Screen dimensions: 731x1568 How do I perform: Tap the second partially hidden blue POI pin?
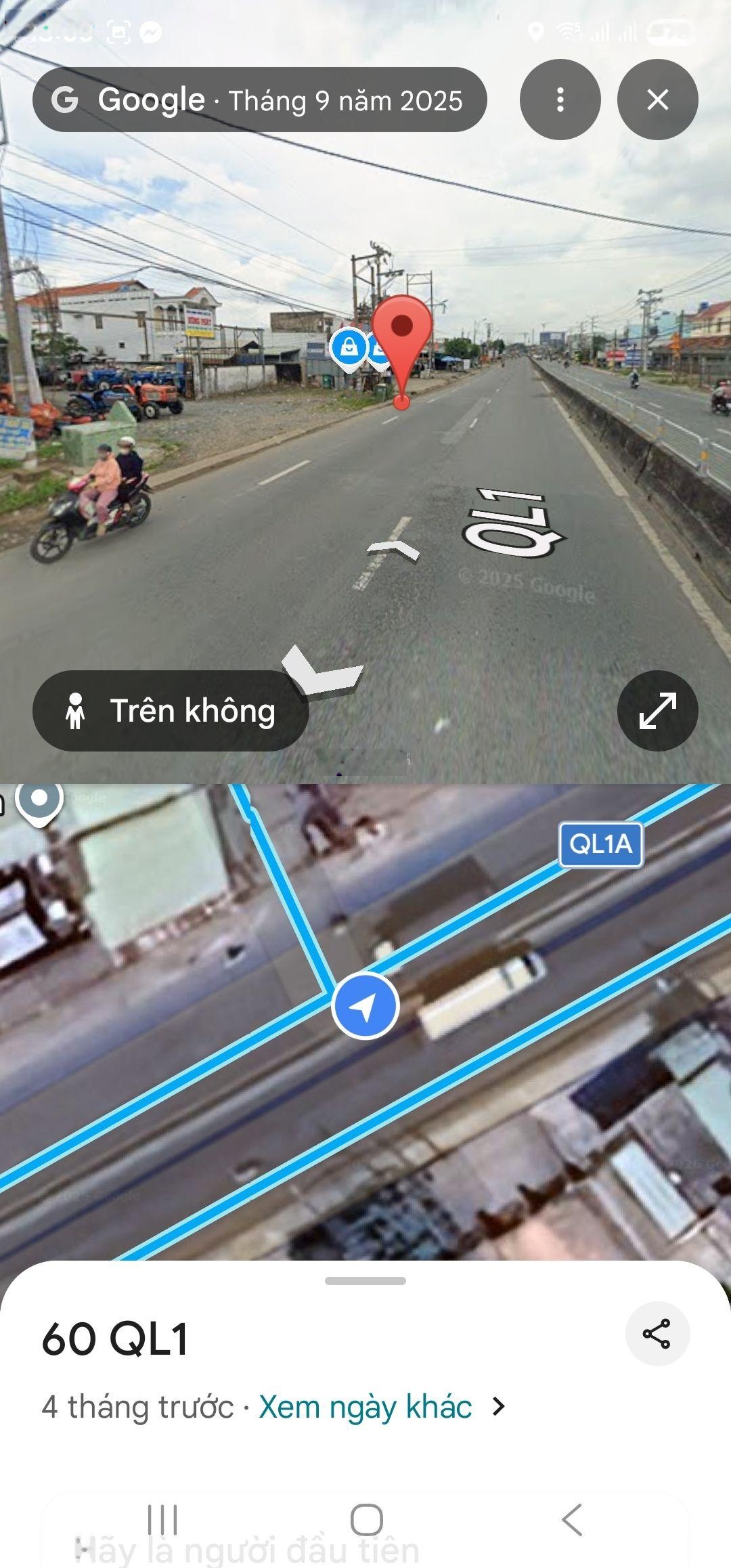pos(376,347)
